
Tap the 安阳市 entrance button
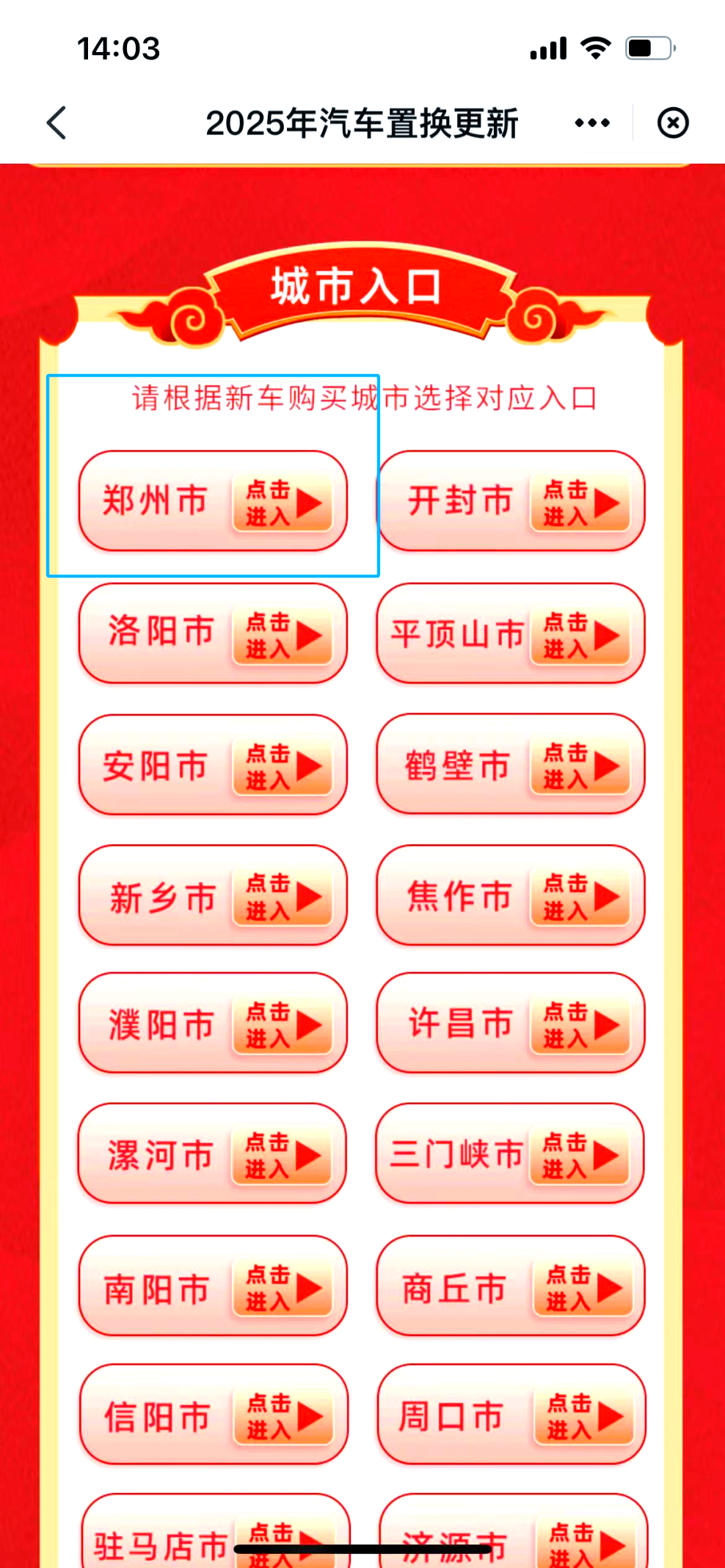213,765
